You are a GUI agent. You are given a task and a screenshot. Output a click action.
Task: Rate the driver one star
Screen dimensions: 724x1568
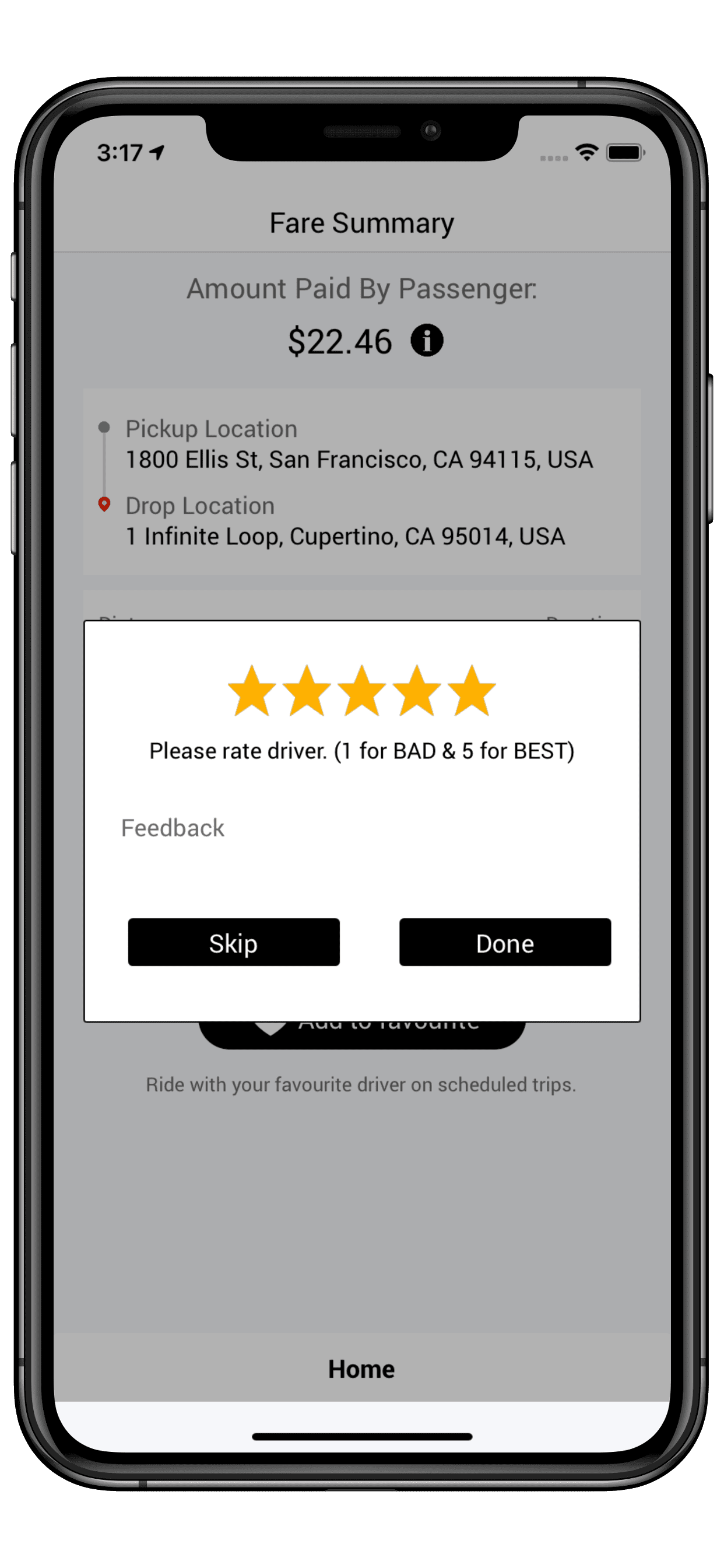pyautogui.click(x=251, y=691)
